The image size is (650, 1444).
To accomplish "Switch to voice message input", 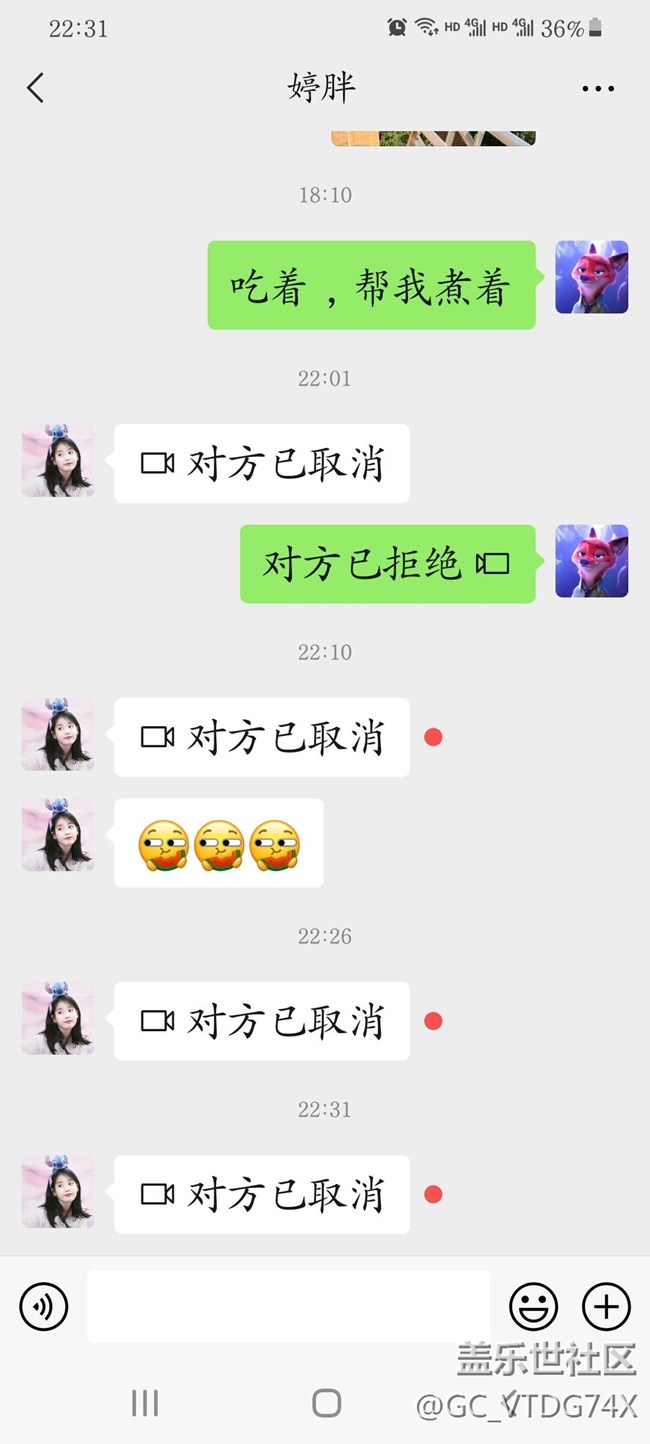I will pyautogui.click(x=44, y=1306).
